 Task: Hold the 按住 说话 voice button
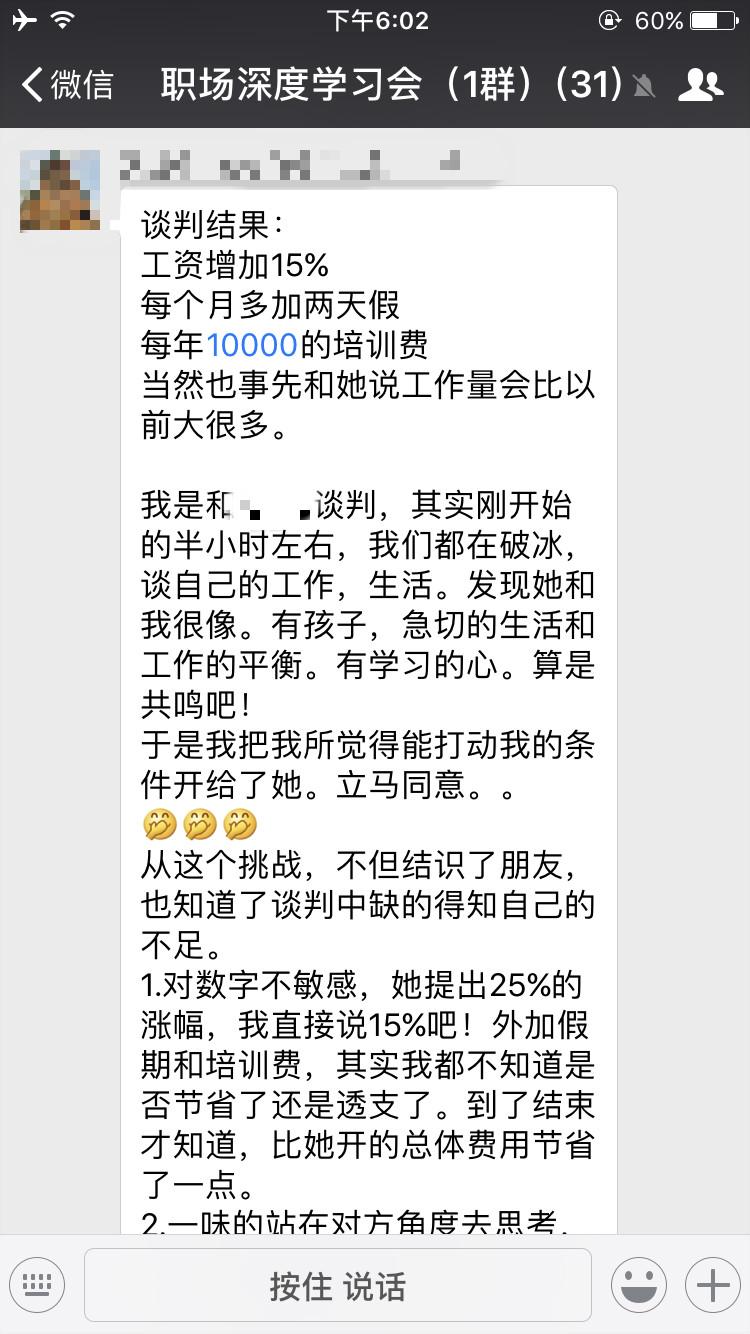click(x=338, y=1285)
